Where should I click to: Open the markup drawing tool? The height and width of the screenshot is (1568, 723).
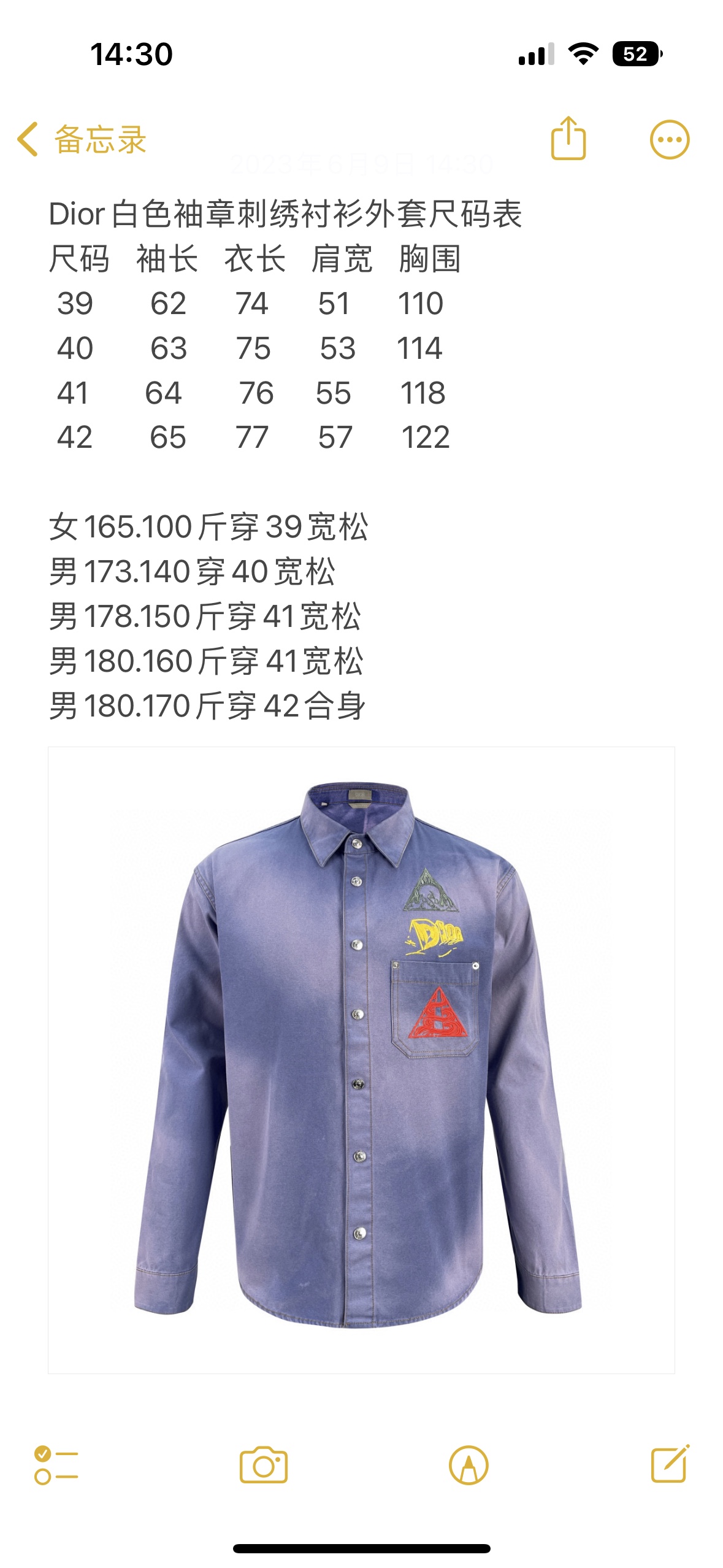[469, 1465]
